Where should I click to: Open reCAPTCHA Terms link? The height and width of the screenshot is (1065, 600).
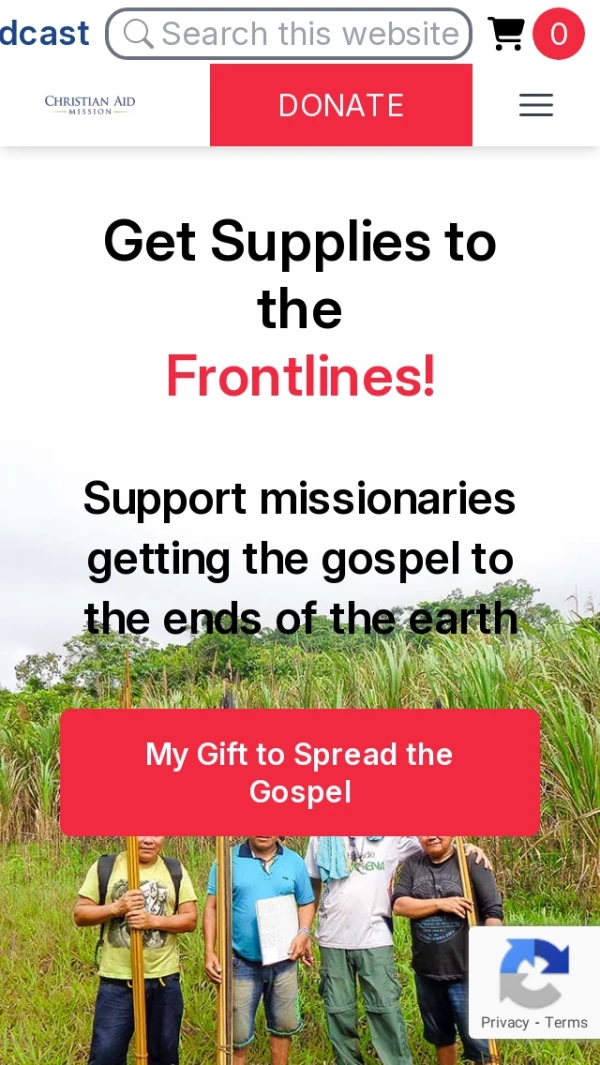pyautogui.click(x=566, y=1022)
